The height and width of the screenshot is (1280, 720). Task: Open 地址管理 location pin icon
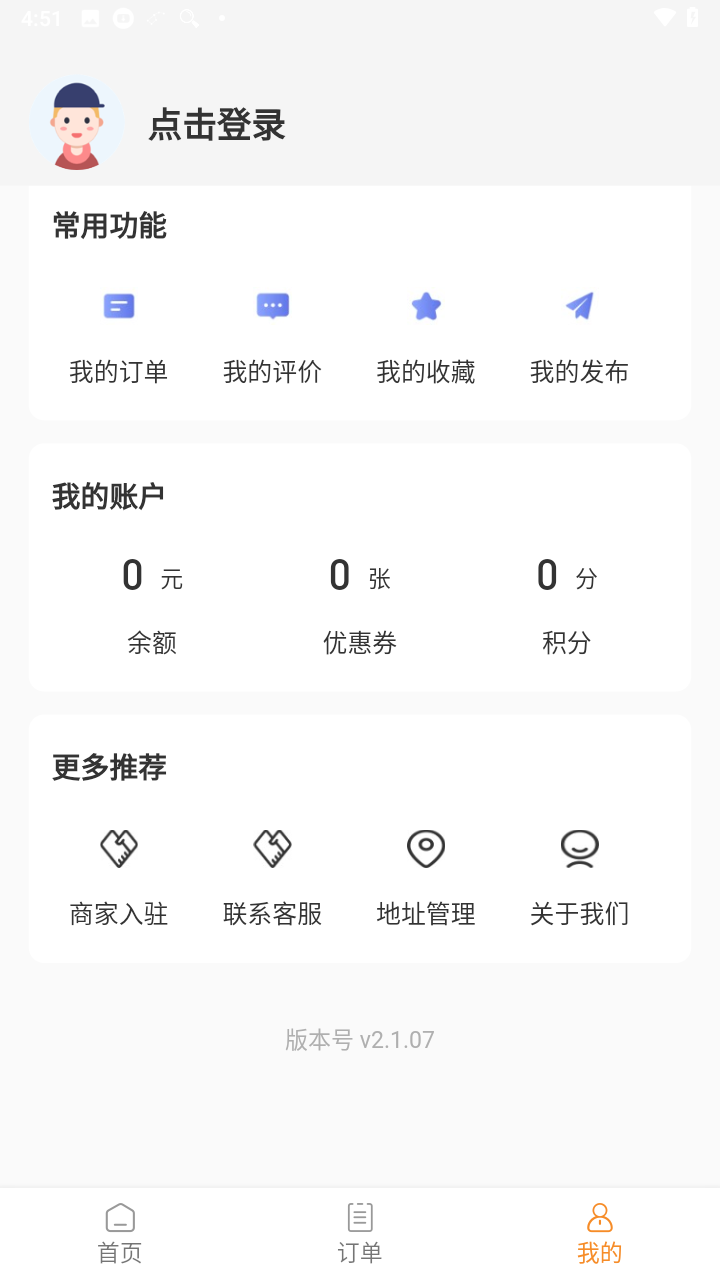(426, 848)
